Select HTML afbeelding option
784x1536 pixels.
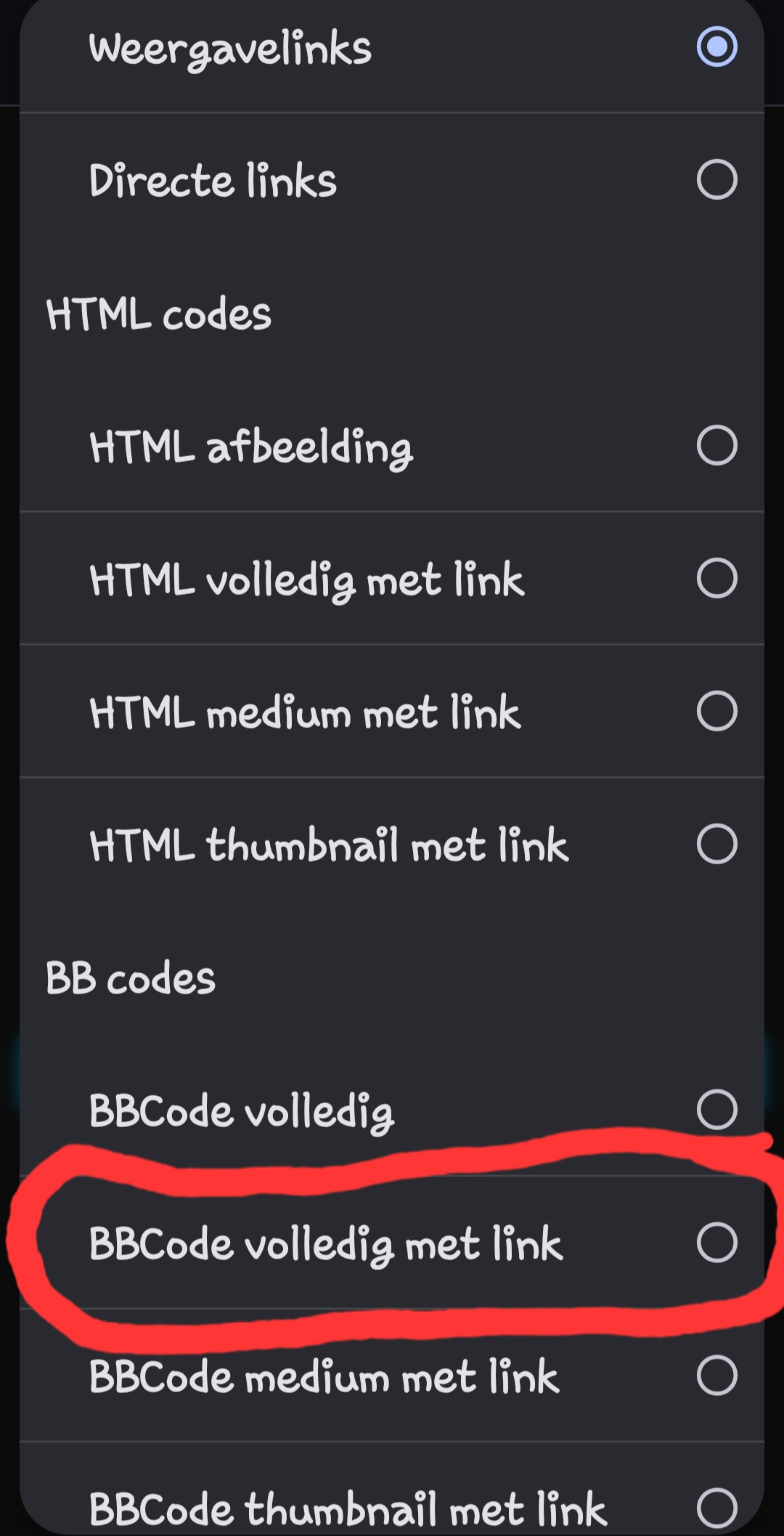392,446
